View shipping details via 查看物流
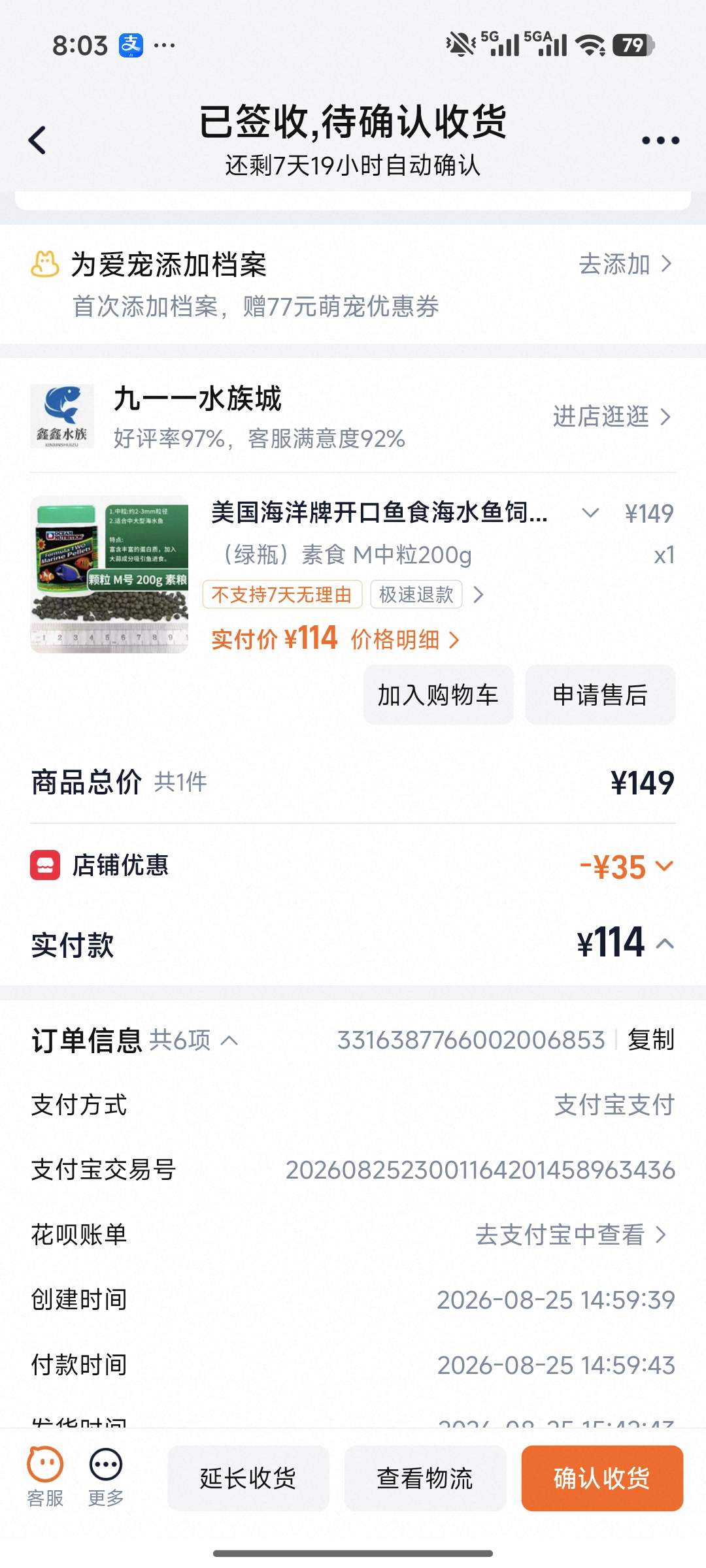The height and width of the screenshot is (1568, 706). pos(425,1478)
